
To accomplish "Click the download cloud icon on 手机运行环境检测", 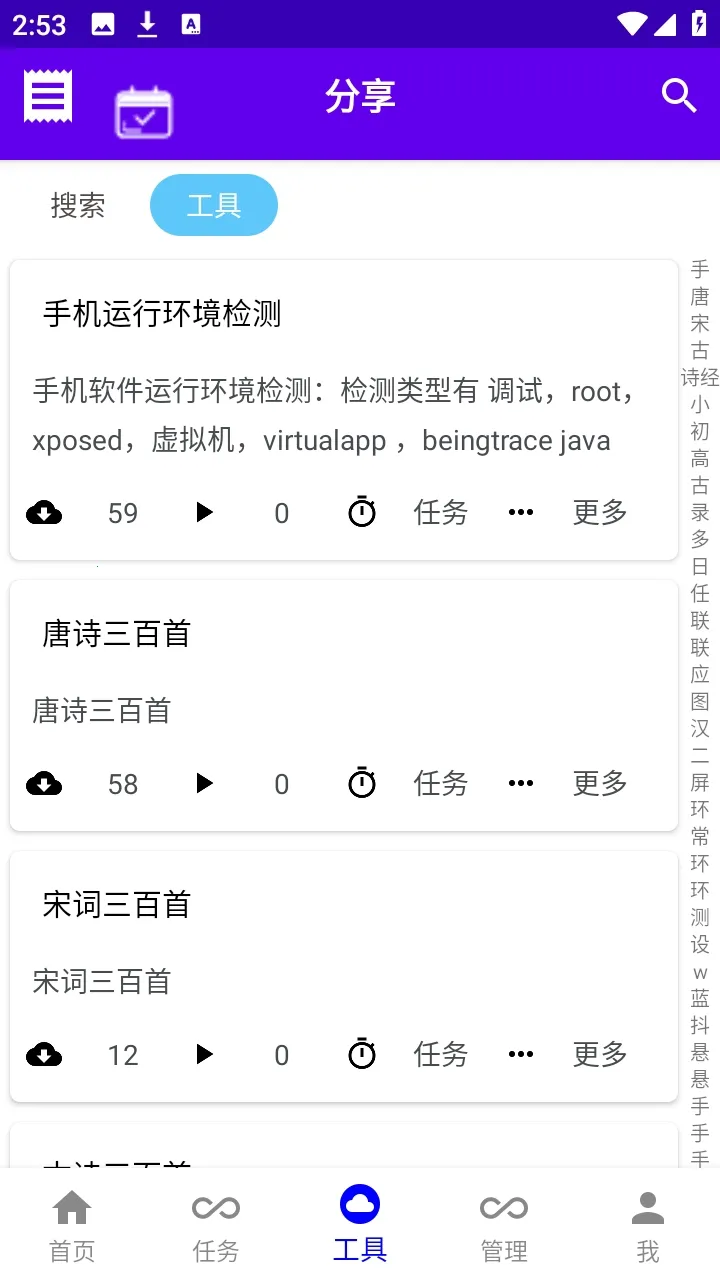I will tap(44, 512).
